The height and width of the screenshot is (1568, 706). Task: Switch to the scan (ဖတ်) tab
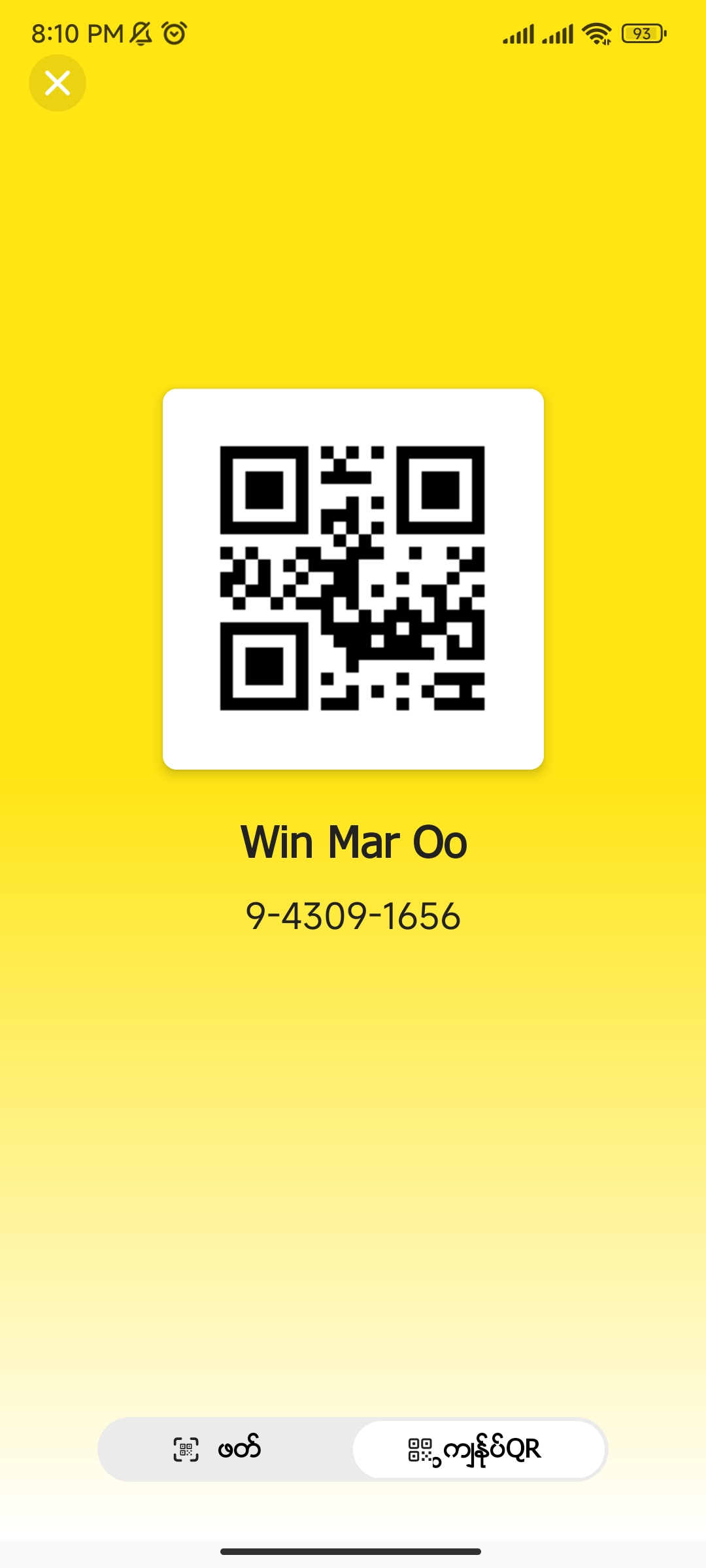pyautogui.click(x=226, y=1449)
